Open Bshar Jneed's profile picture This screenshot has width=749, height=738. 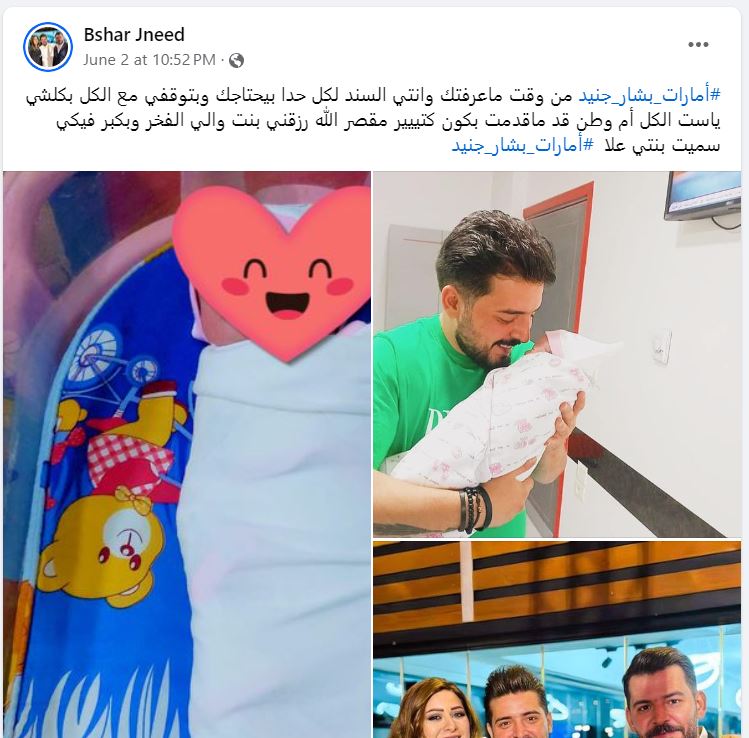coord(48,47)
